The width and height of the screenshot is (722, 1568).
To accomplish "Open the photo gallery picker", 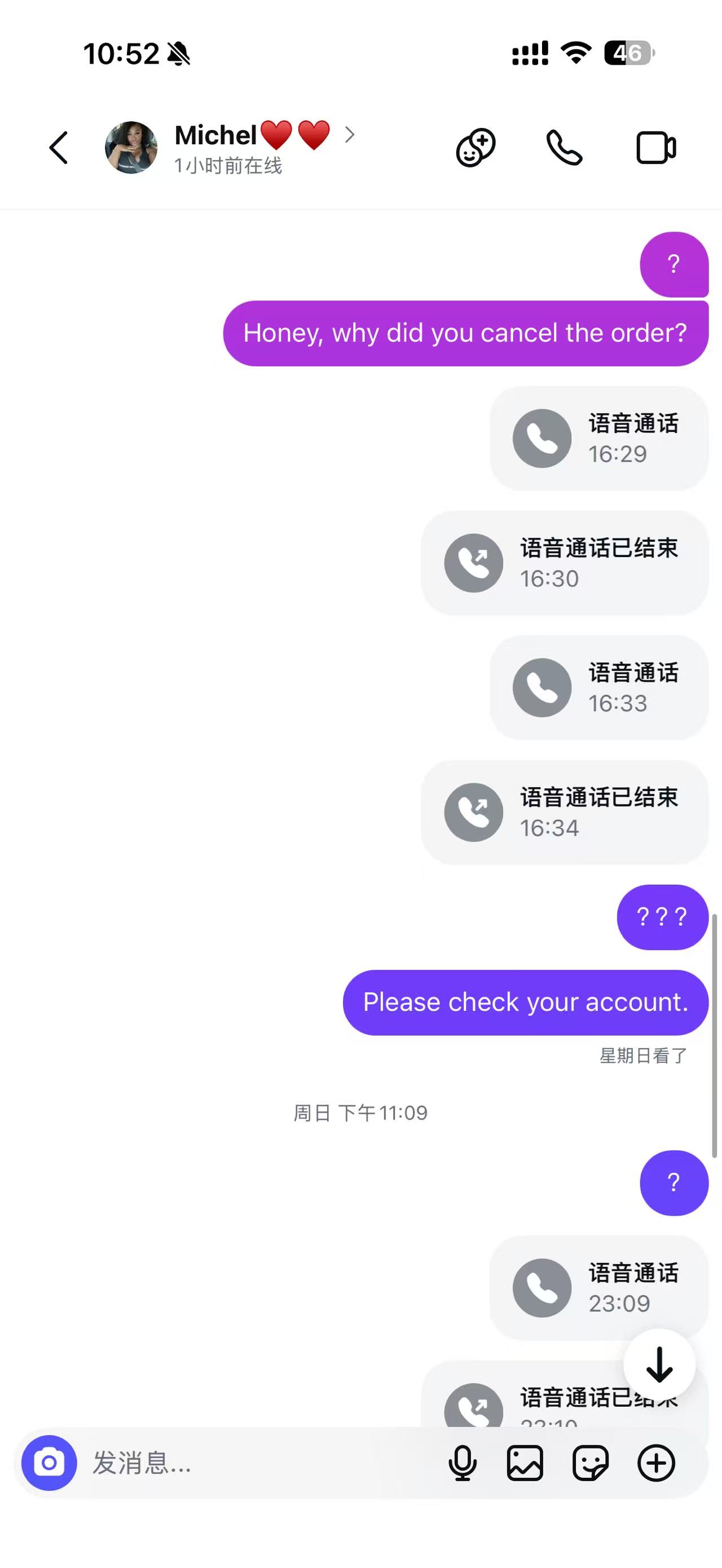I will click(x=526, y=1464).
